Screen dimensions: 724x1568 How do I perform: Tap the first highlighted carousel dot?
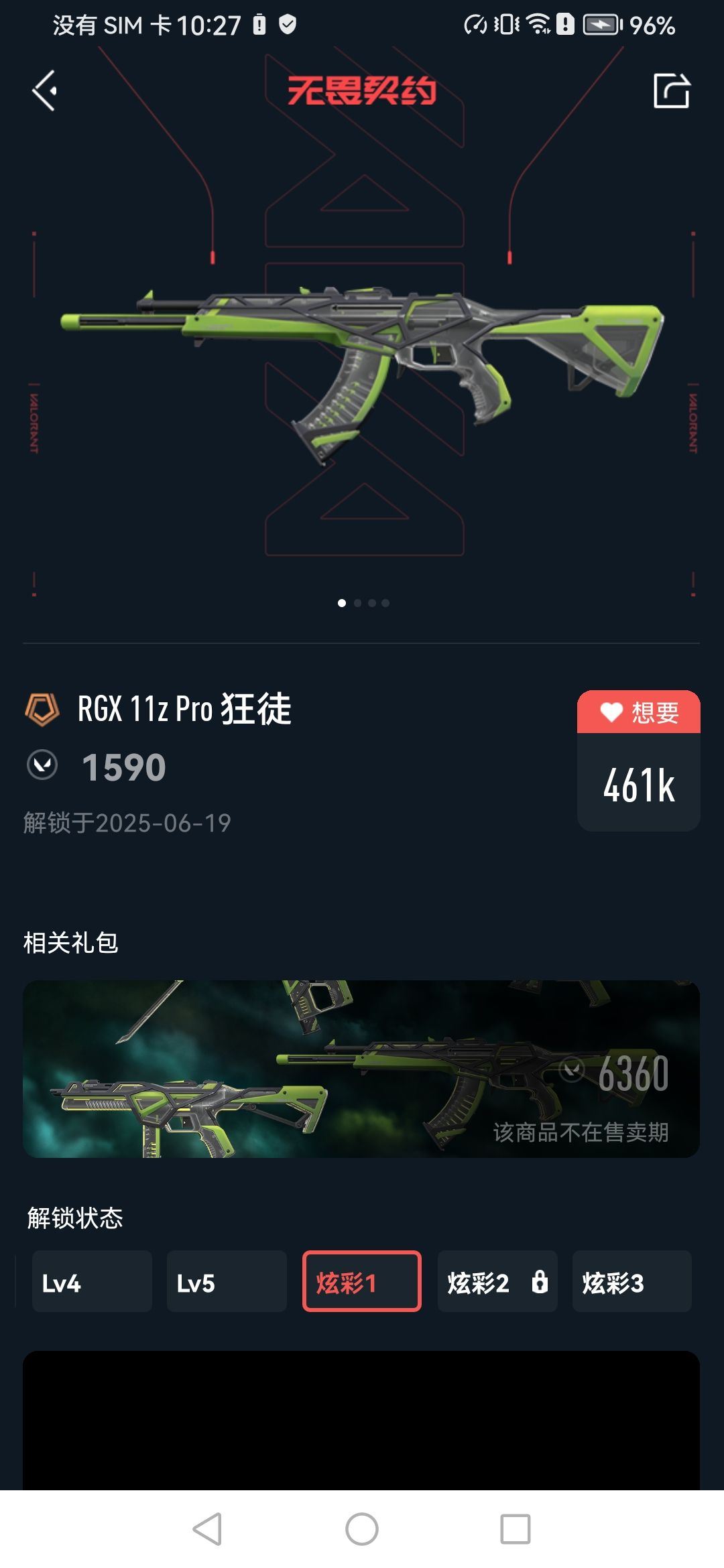[x=341, y=603]
